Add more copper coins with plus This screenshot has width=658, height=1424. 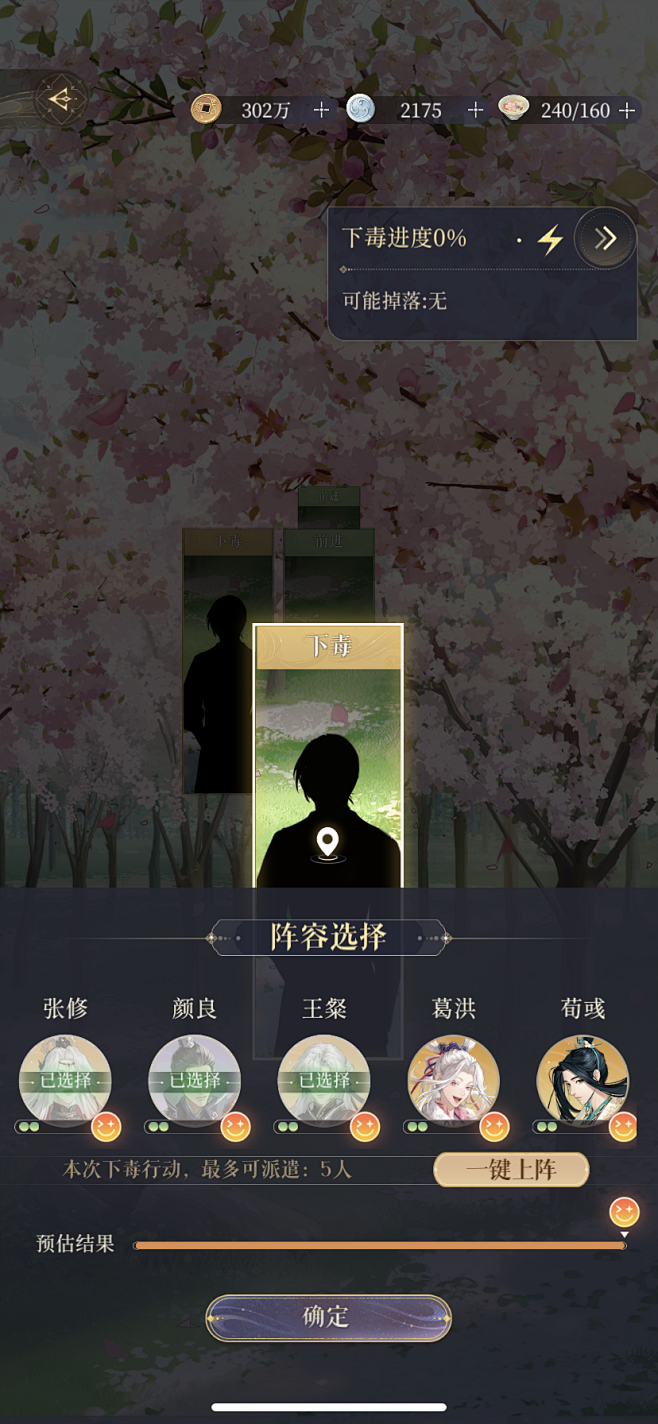coord(321,110)
